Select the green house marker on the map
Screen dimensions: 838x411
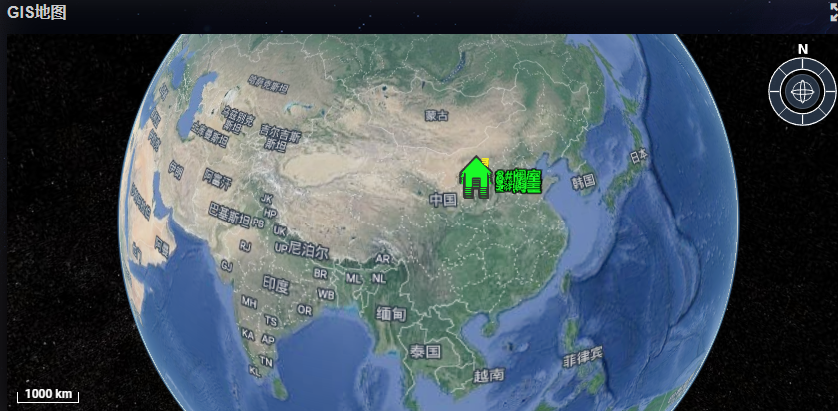[476, 177]
